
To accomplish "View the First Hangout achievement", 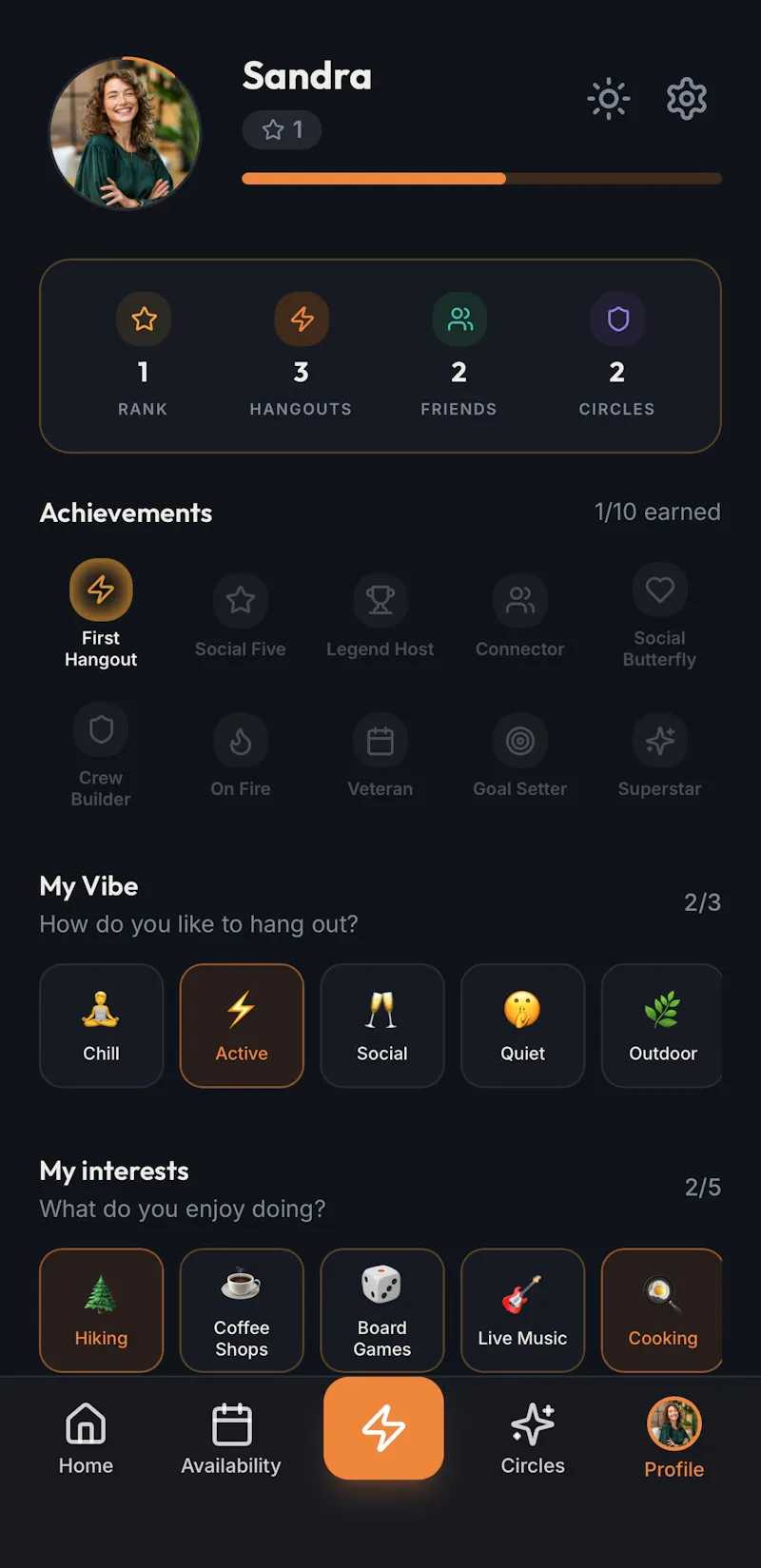I will click(x=101, y=614).
